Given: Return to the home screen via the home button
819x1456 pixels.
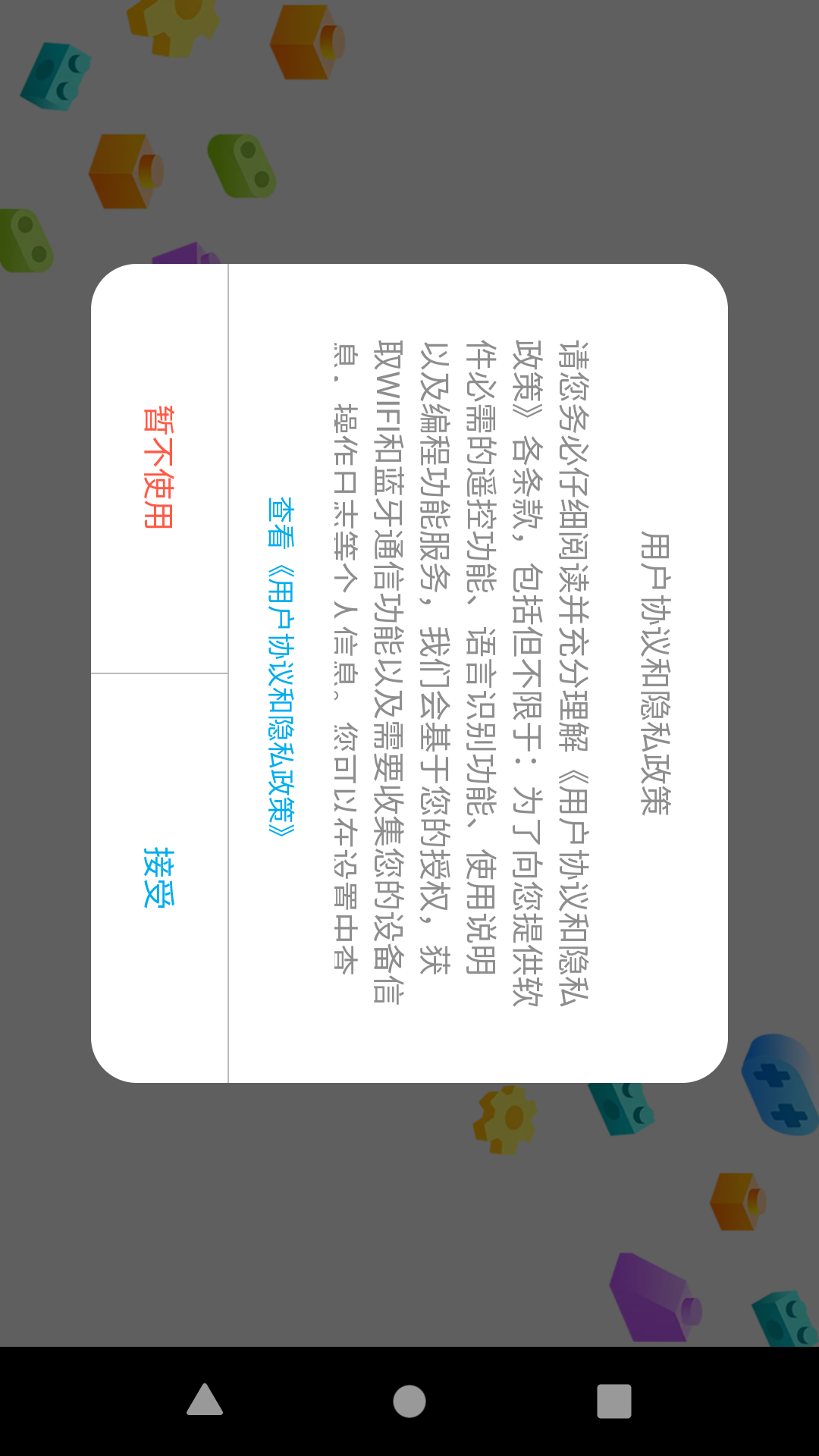Looking at the screenshot, I should 409,1401.
